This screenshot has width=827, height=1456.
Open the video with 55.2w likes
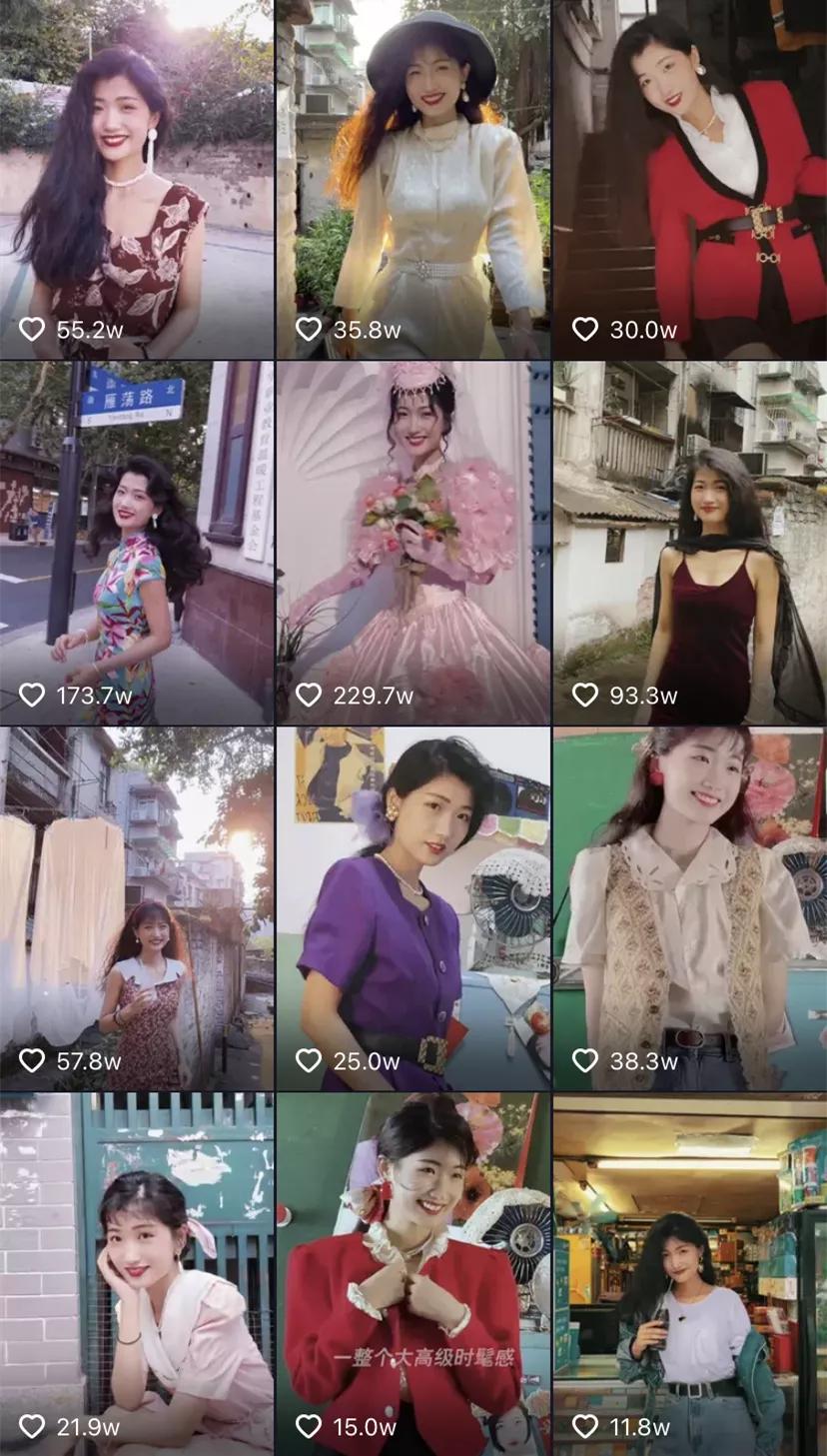[x=137, y=180]
